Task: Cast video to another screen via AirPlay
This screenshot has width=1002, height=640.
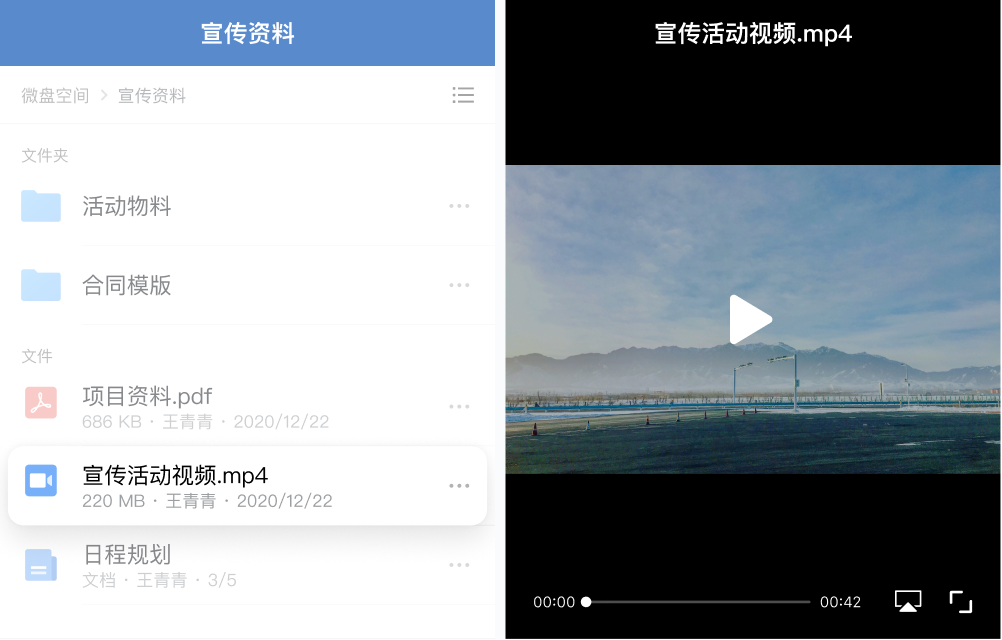Action: [x=907, y=601]
